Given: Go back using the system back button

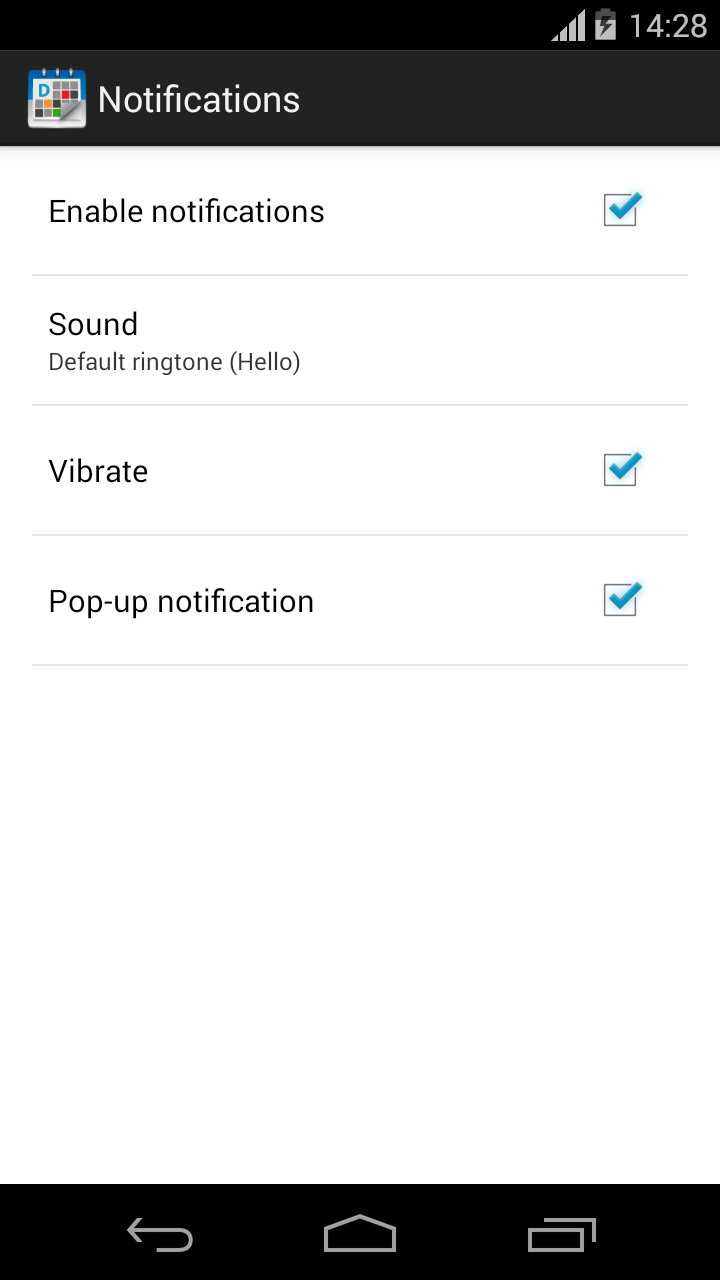Looking at the screenshot, I should [x=160, y=1236].
